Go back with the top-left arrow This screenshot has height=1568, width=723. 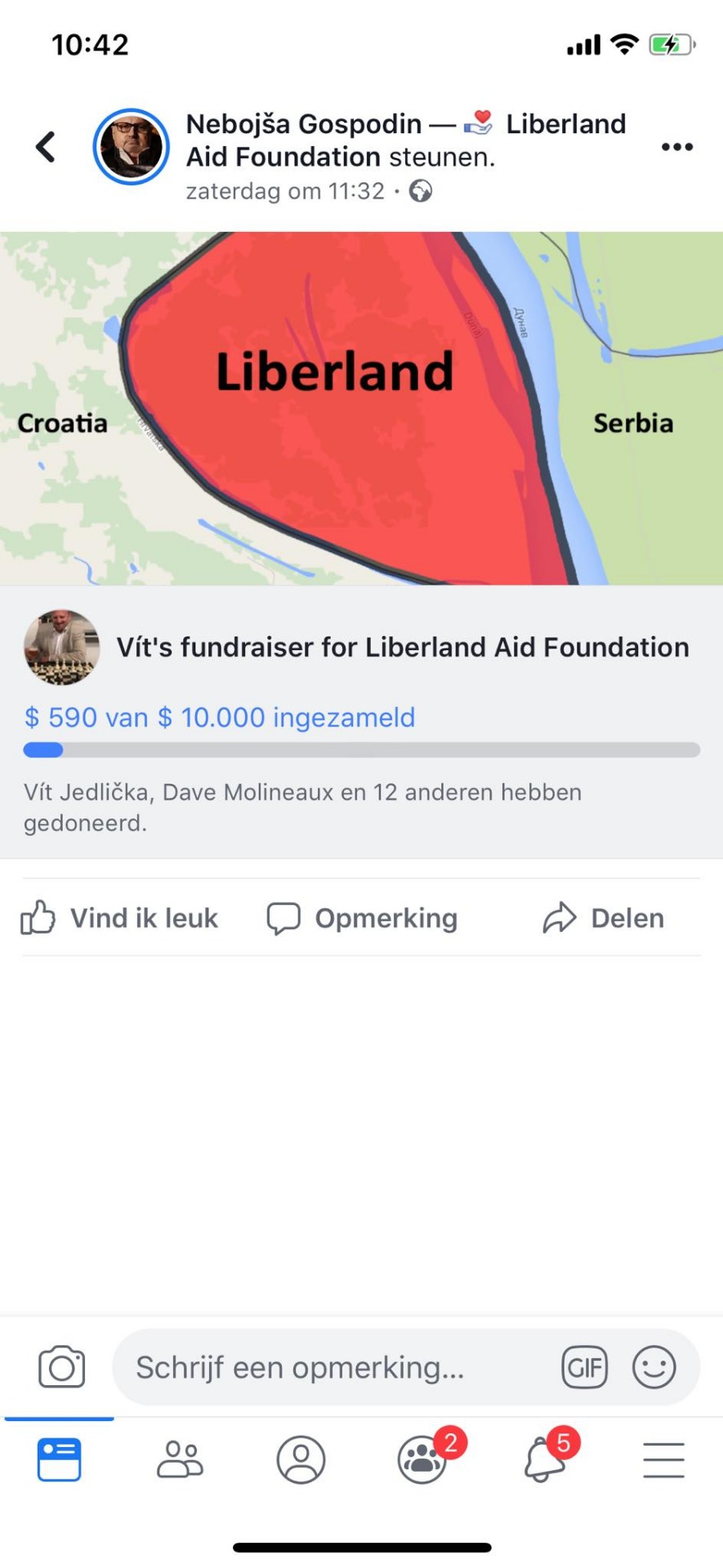(46, 147)
